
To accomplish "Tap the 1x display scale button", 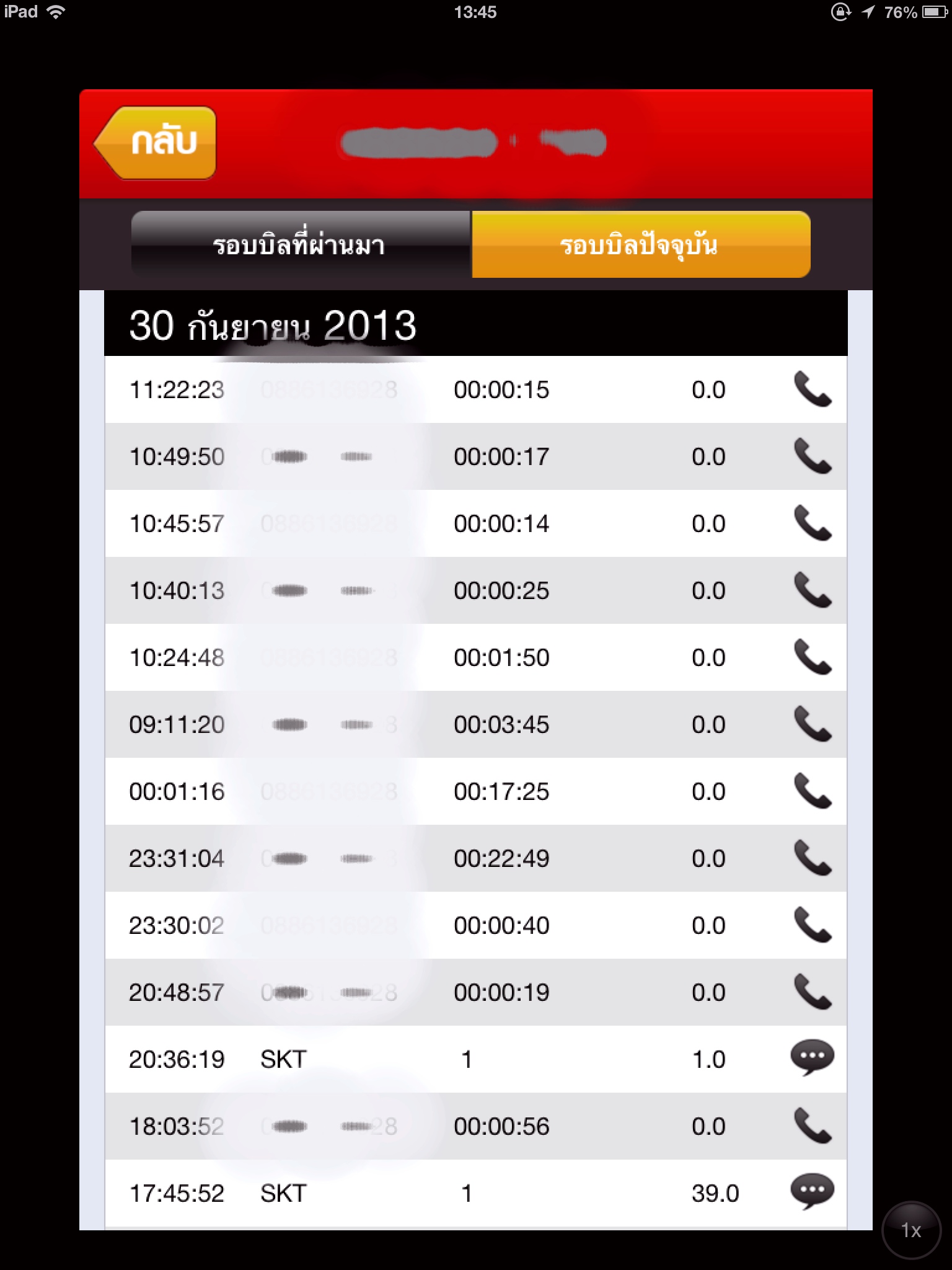I will click(910, 1230).
